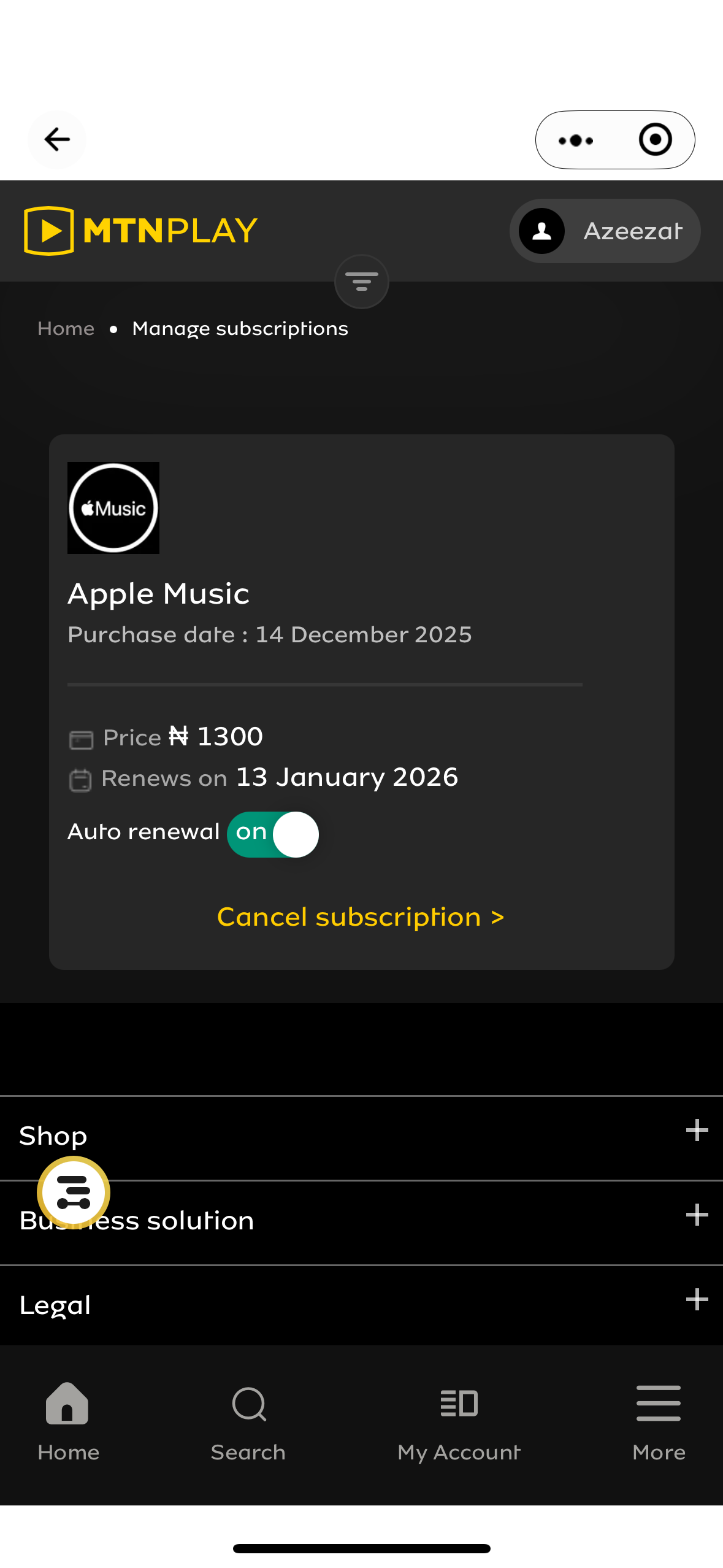The width and height of the screenshot is (723, 1568).
Task: Close the mini-program via target icon
Action: [x=655, y=140]
